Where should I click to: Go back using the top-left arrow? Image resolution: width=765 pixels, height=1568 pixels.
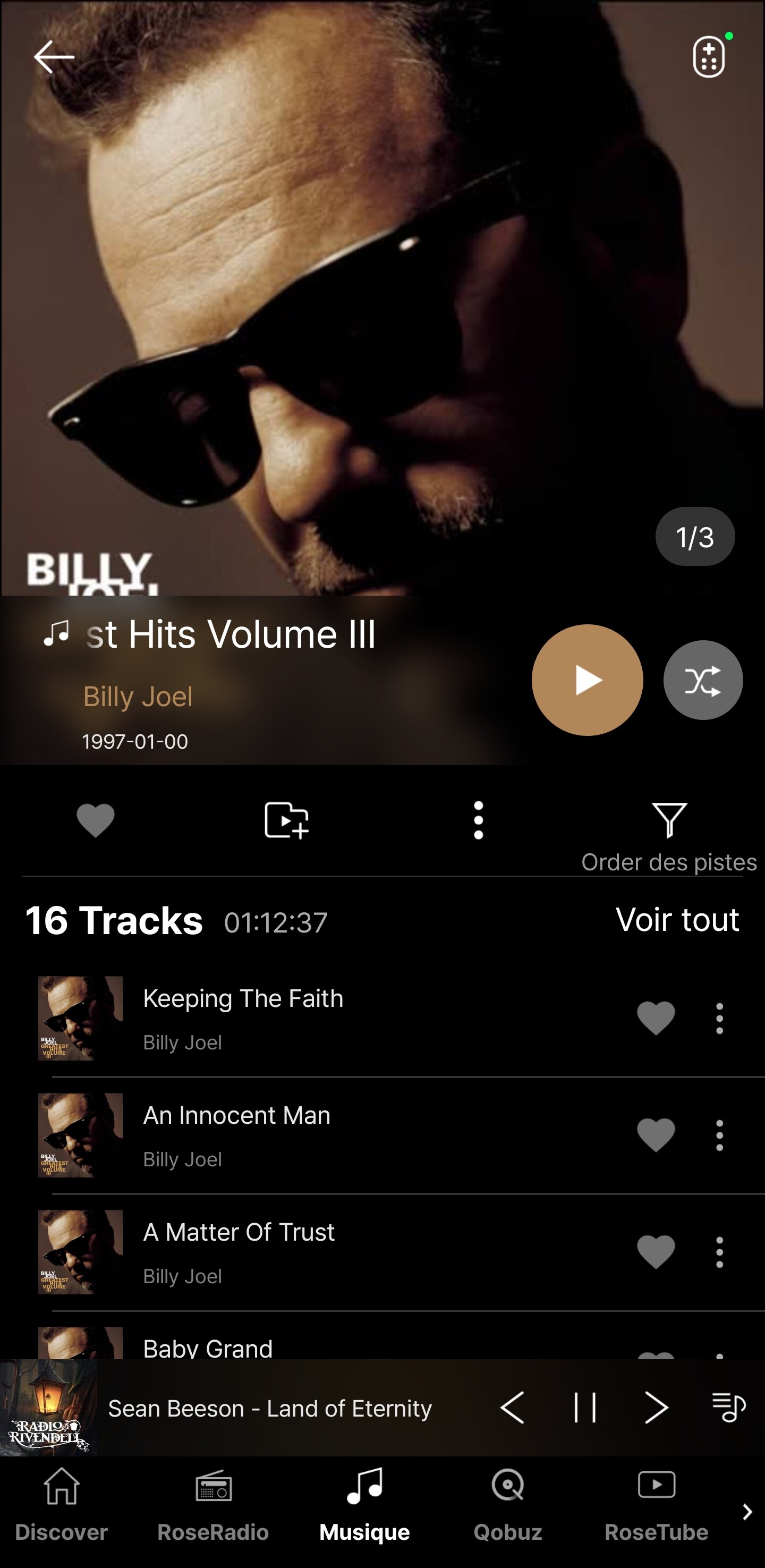click(54, 57)
